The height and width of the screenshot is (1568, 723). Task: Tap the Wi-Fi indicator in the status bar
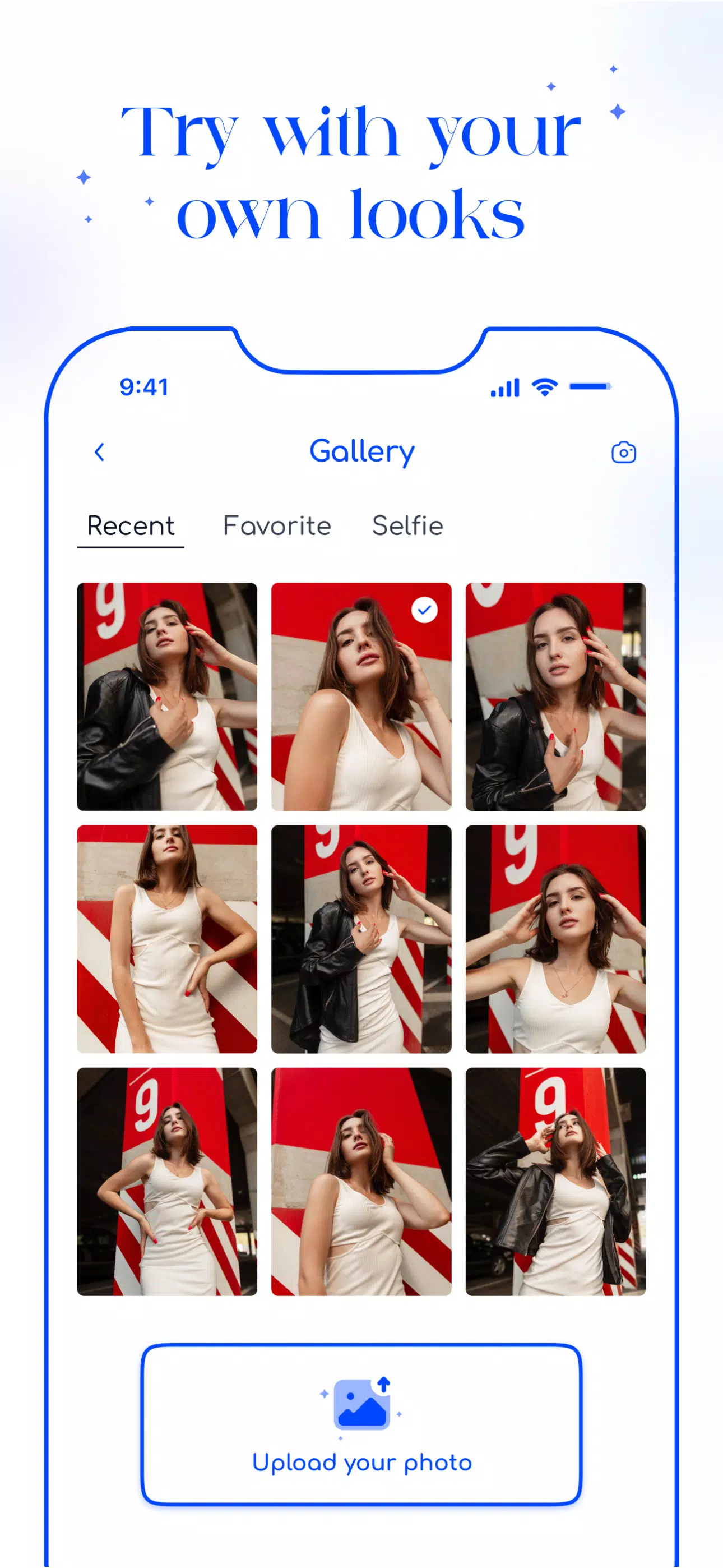544,386
